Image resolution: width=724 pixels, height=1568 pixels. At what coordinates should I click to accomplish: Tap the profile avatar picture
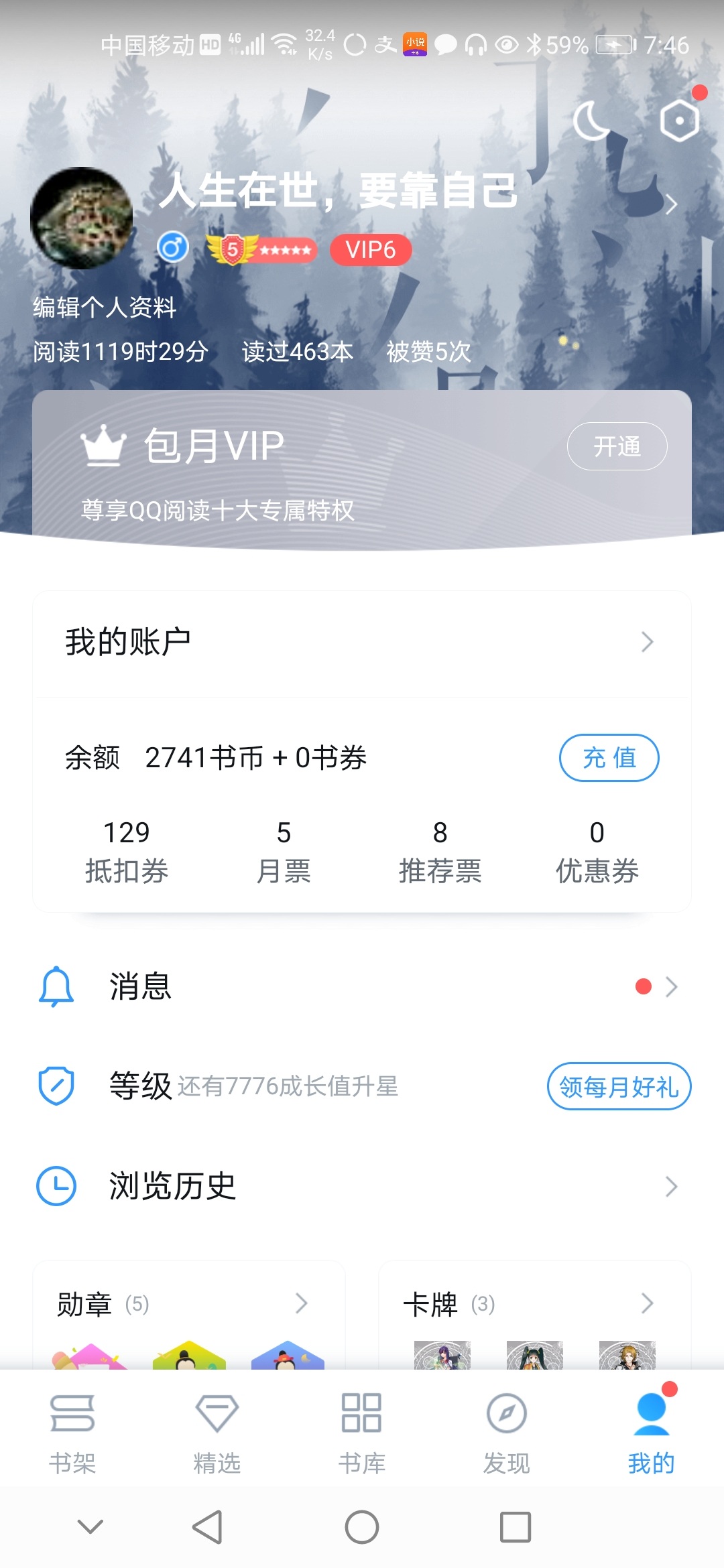point(82,218)
